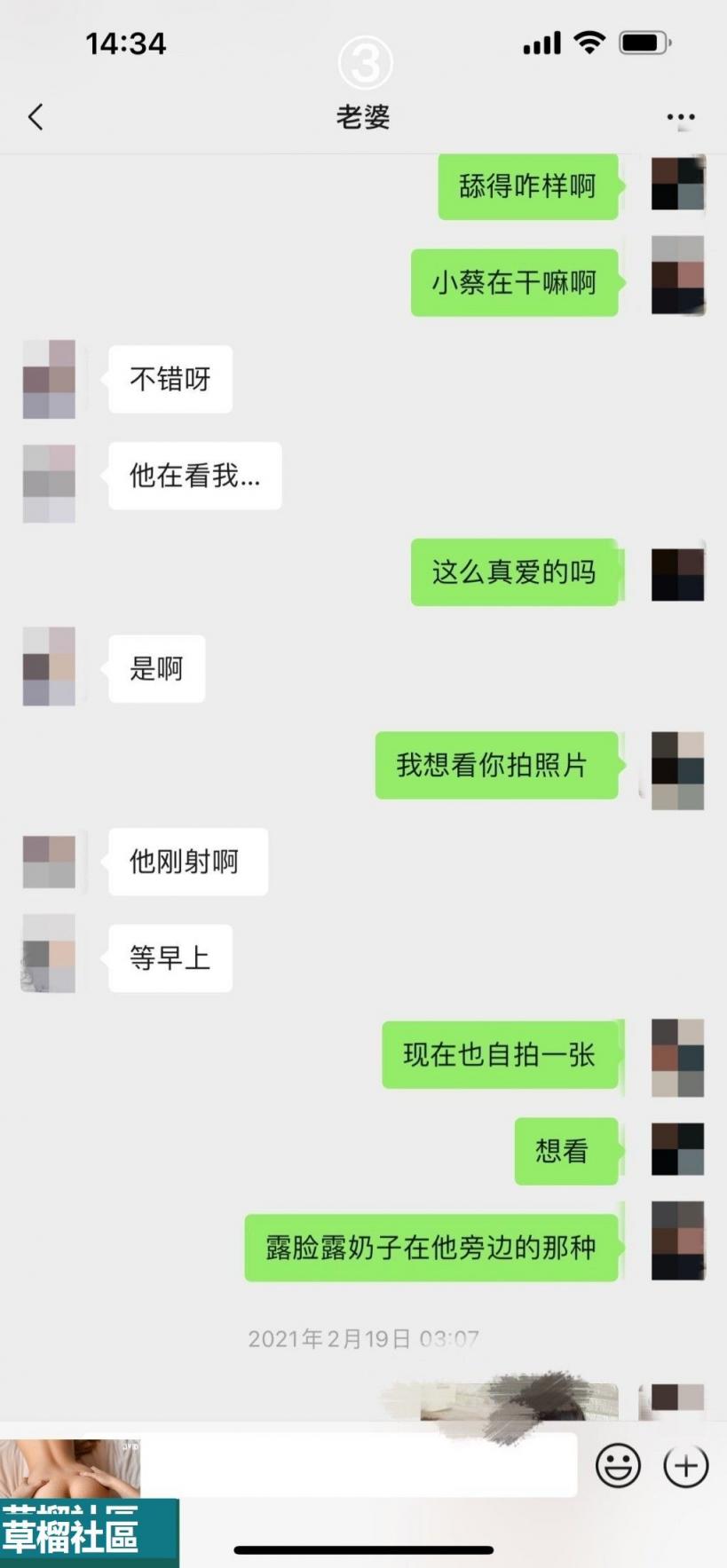Focus the message input field
The image size is (727, 1568).
point(360,1465)
